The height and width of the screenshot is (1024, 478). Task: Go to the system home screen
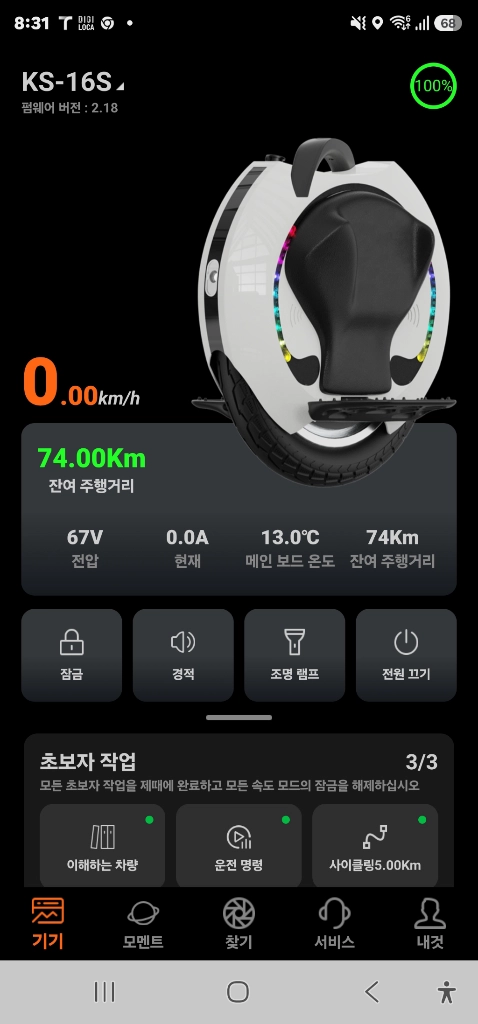(x=238, y=992)
